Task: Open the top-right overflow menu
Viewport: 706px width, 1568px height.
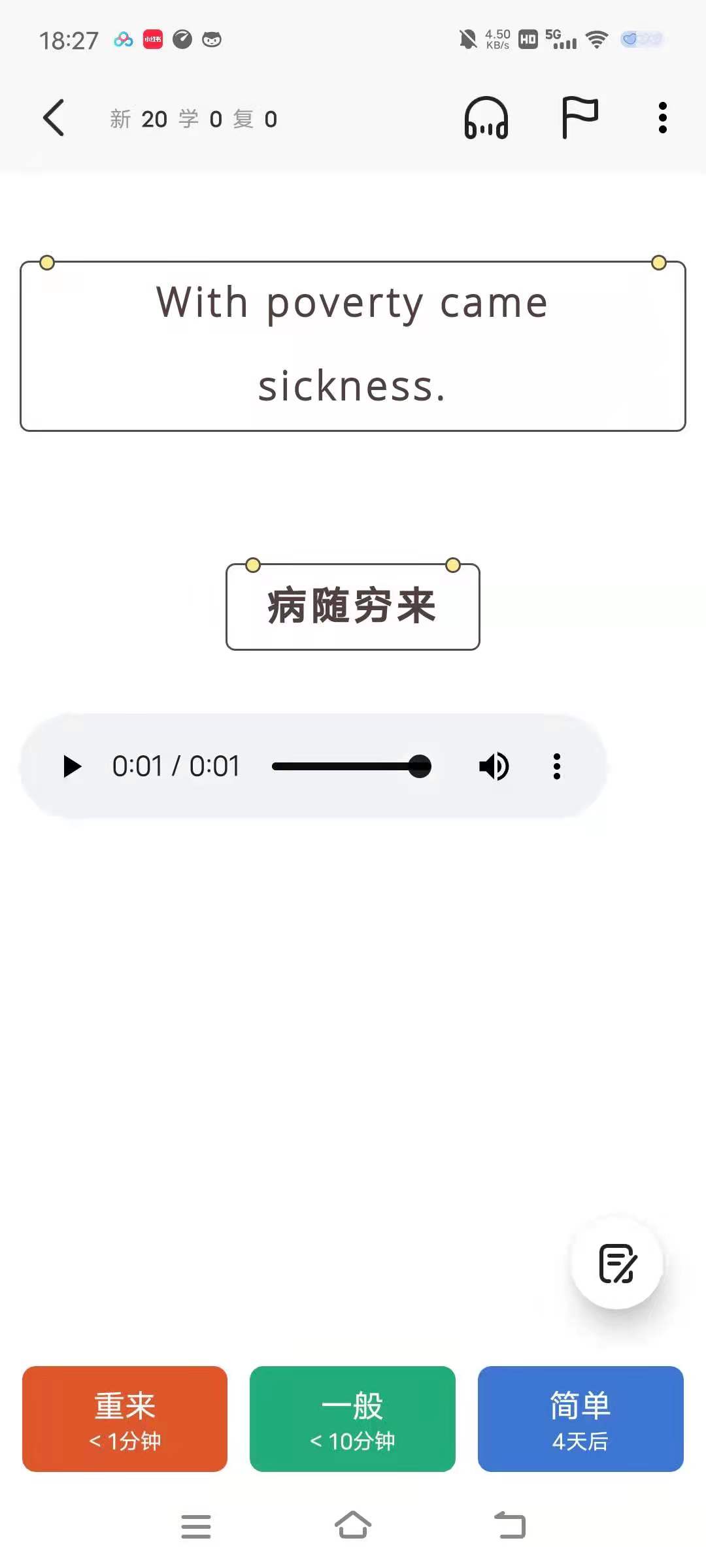Action: click(x=662, y=118)
